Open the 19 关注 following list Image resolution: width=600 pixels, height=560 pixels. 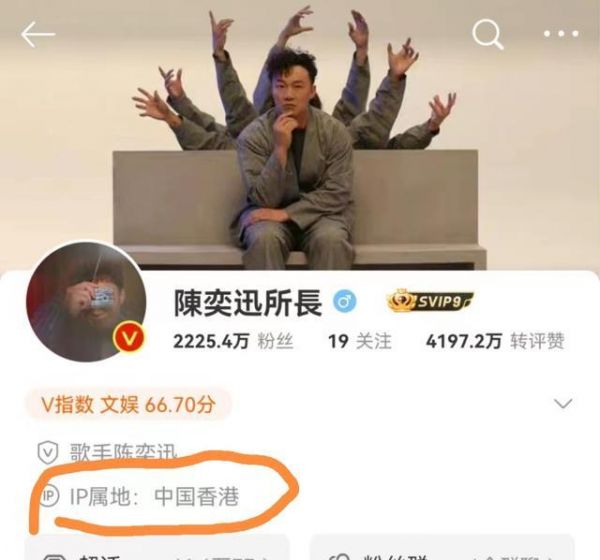coord(360,342)
